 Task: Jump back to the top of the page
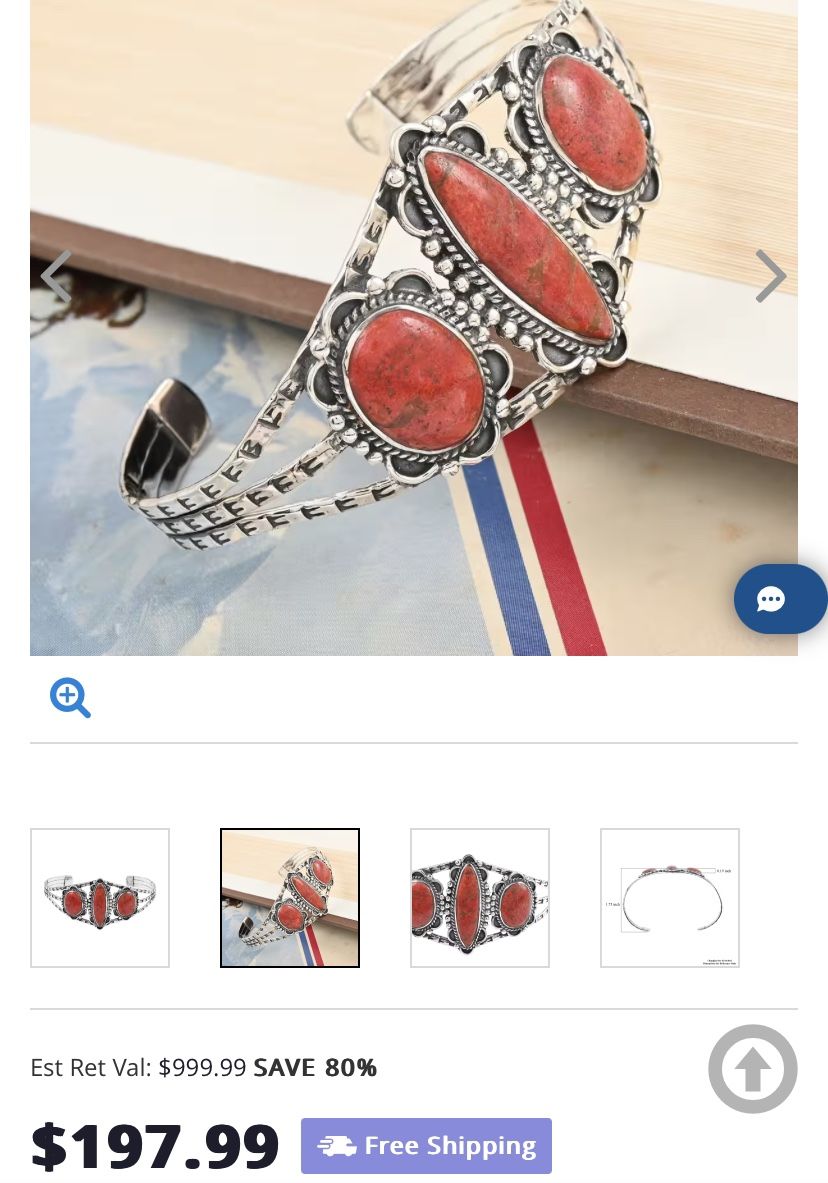click(x=752, y=1069)
